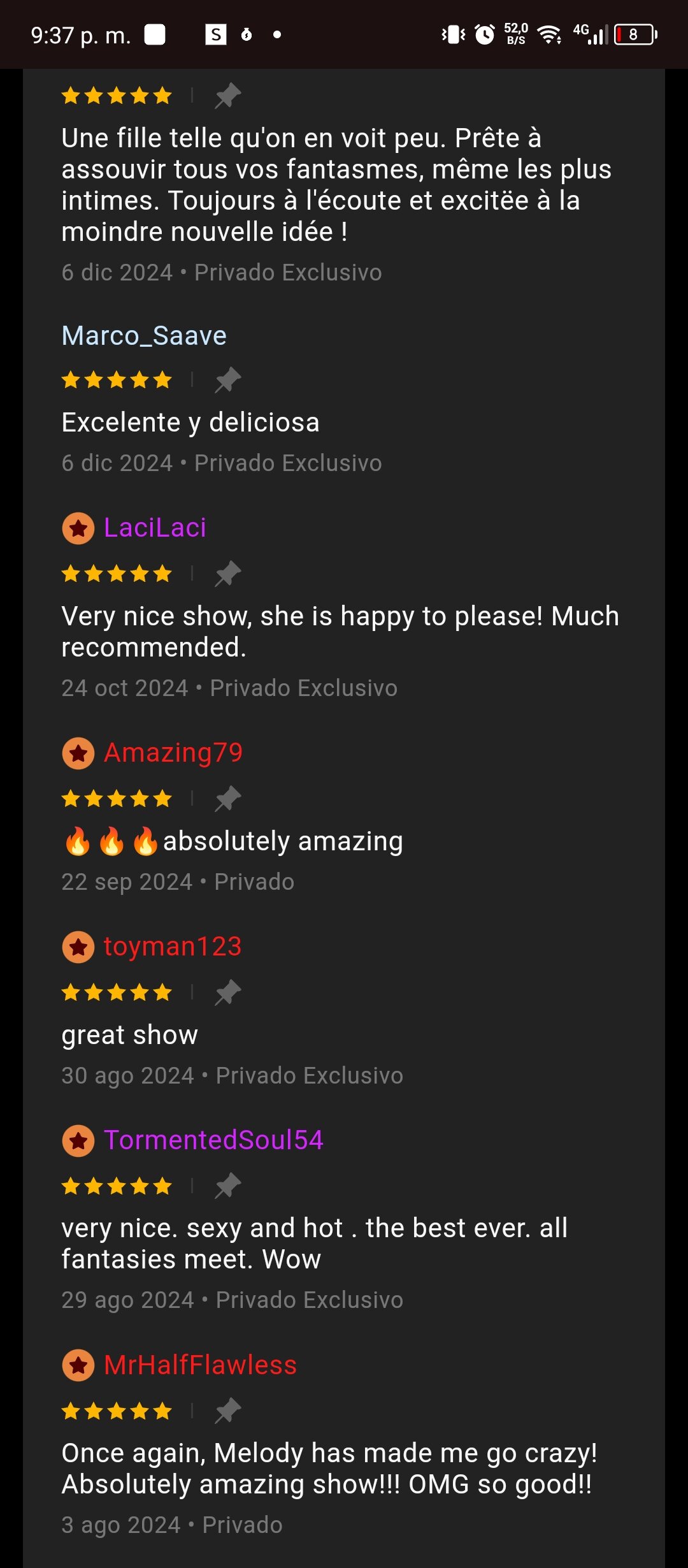Open Marco_Saave's profile link
688x1568 pixels.
(144, 336)
